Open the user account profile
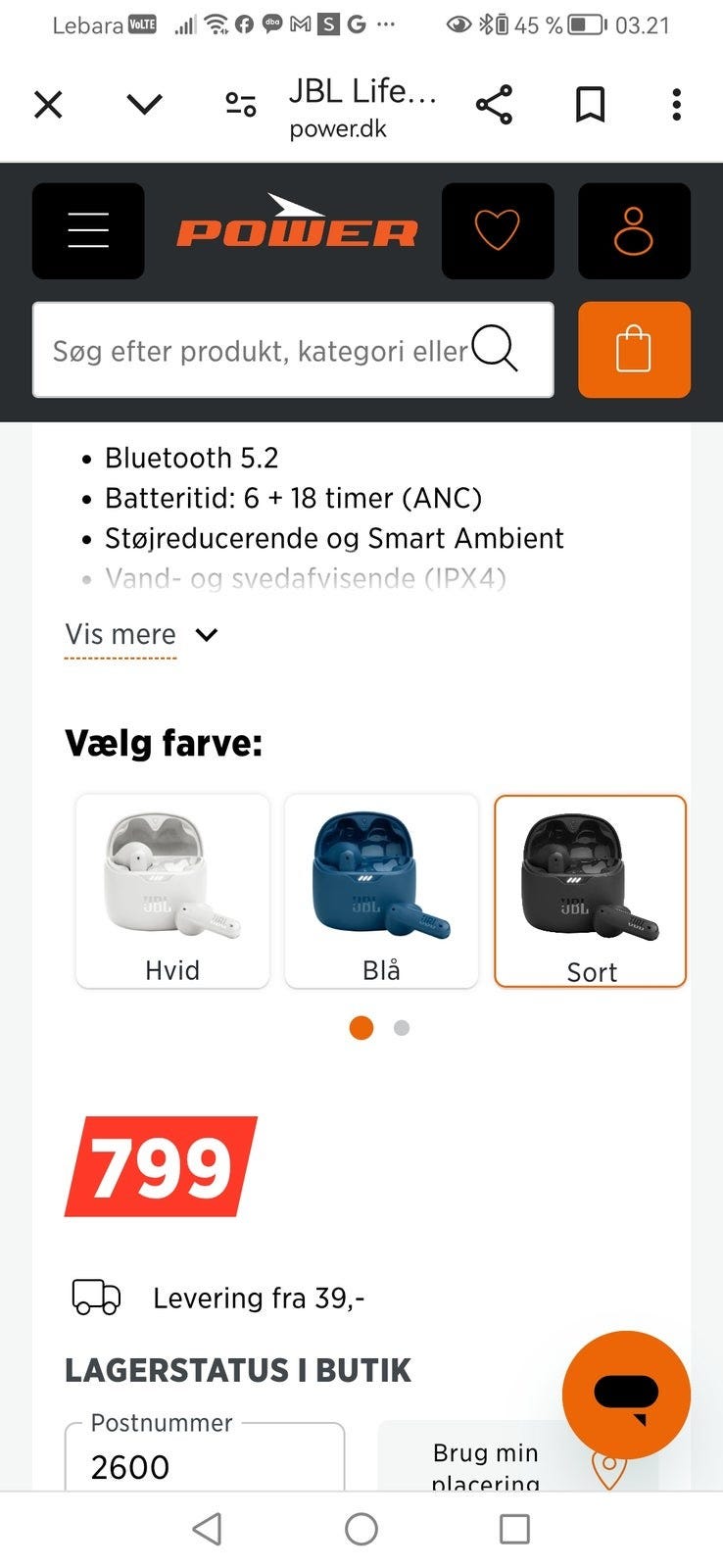The image size is (723, 1568). tap(634, 231)
